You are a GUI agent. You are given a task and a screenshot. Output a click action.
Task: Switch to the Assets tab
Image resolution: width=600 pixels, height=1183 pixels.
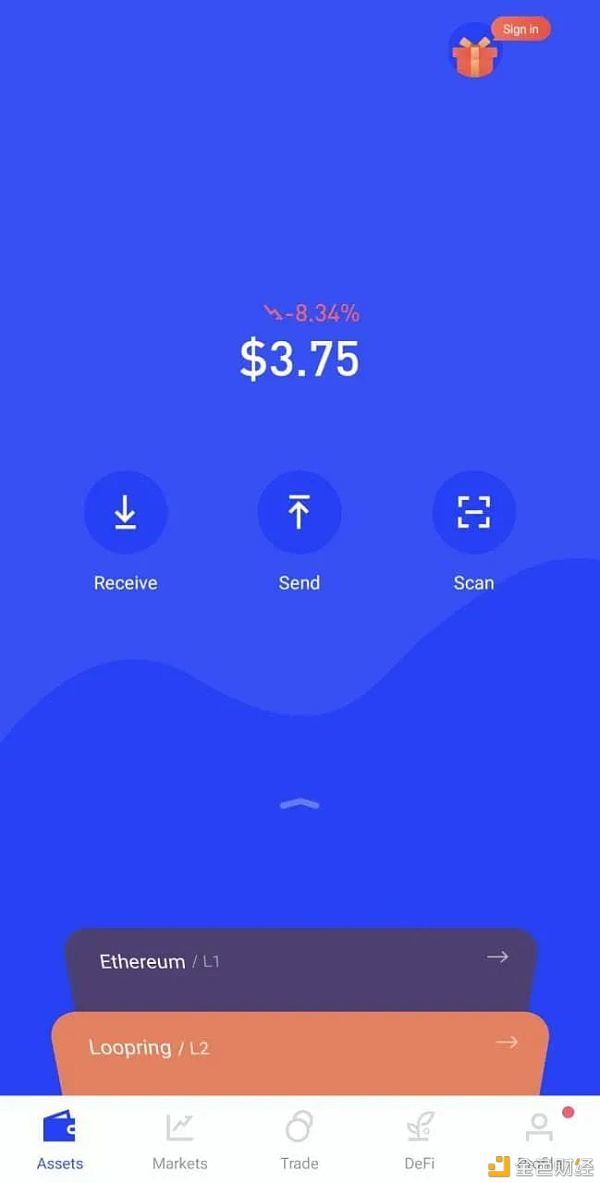(x=60, y=1140)
